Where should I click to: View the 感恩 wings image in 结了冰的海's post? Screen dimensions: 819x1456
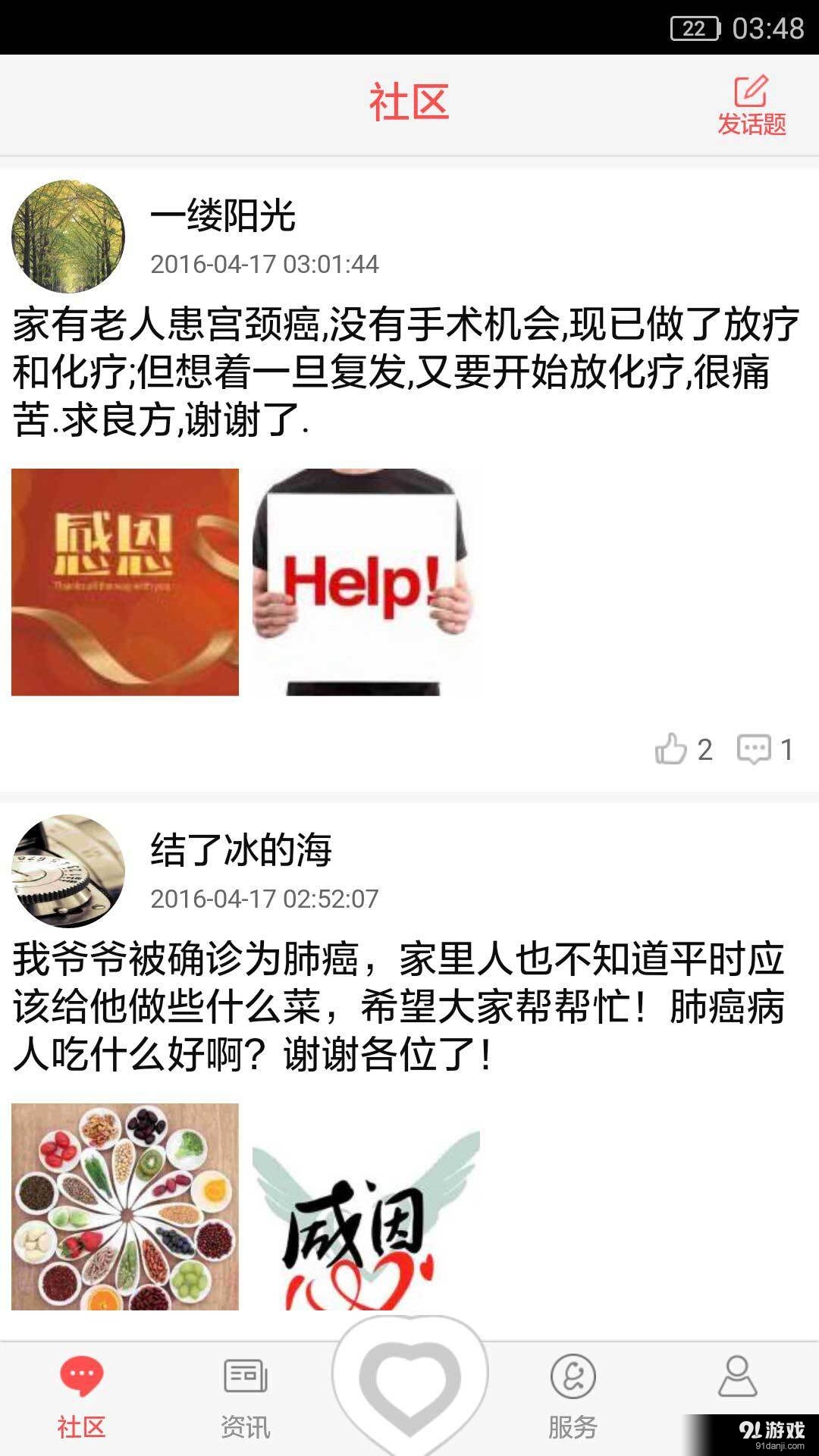(366, 1213)
